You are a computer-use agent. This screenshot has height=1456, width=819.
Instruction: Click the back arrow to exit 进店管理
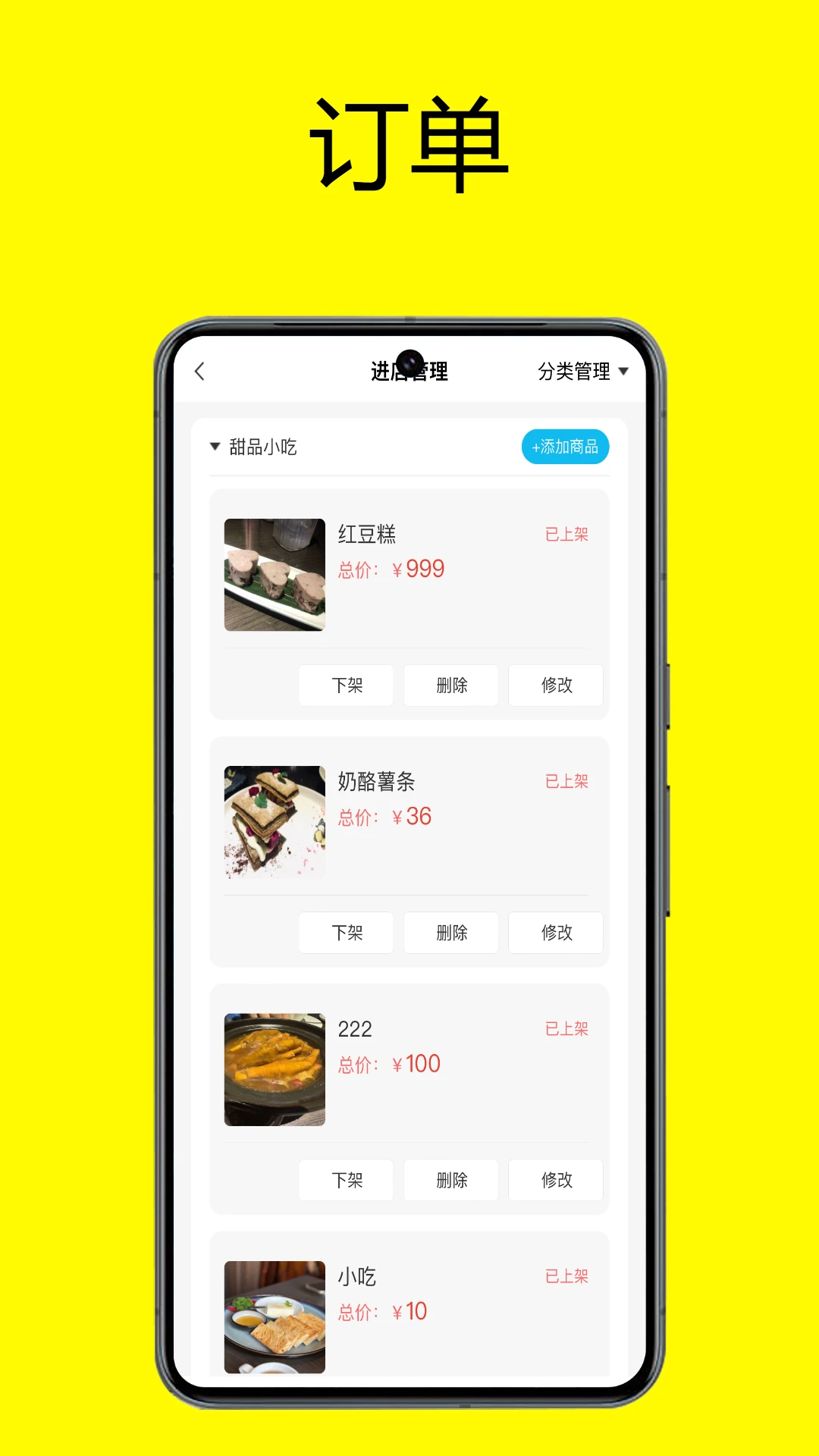coord(199,372)
